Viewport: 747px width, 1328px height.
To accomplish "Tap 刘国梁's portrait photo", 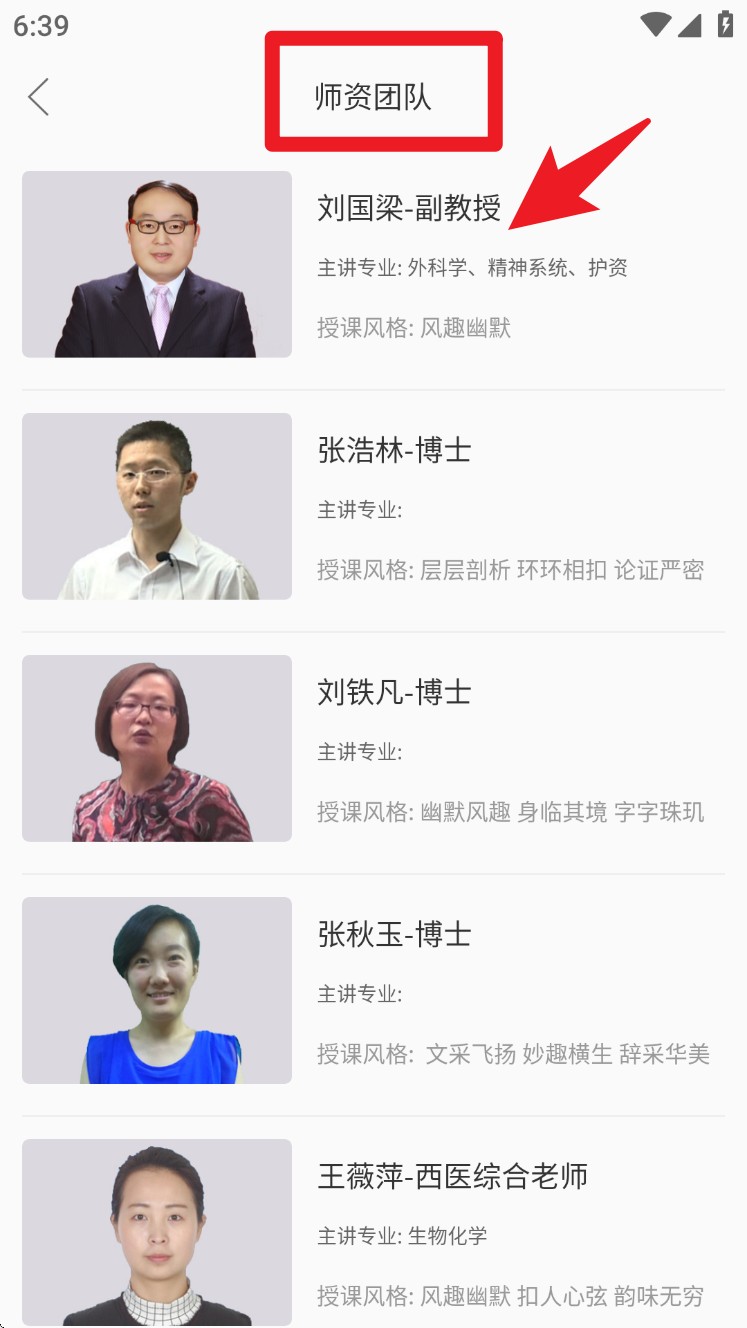I will pos(156,263).
